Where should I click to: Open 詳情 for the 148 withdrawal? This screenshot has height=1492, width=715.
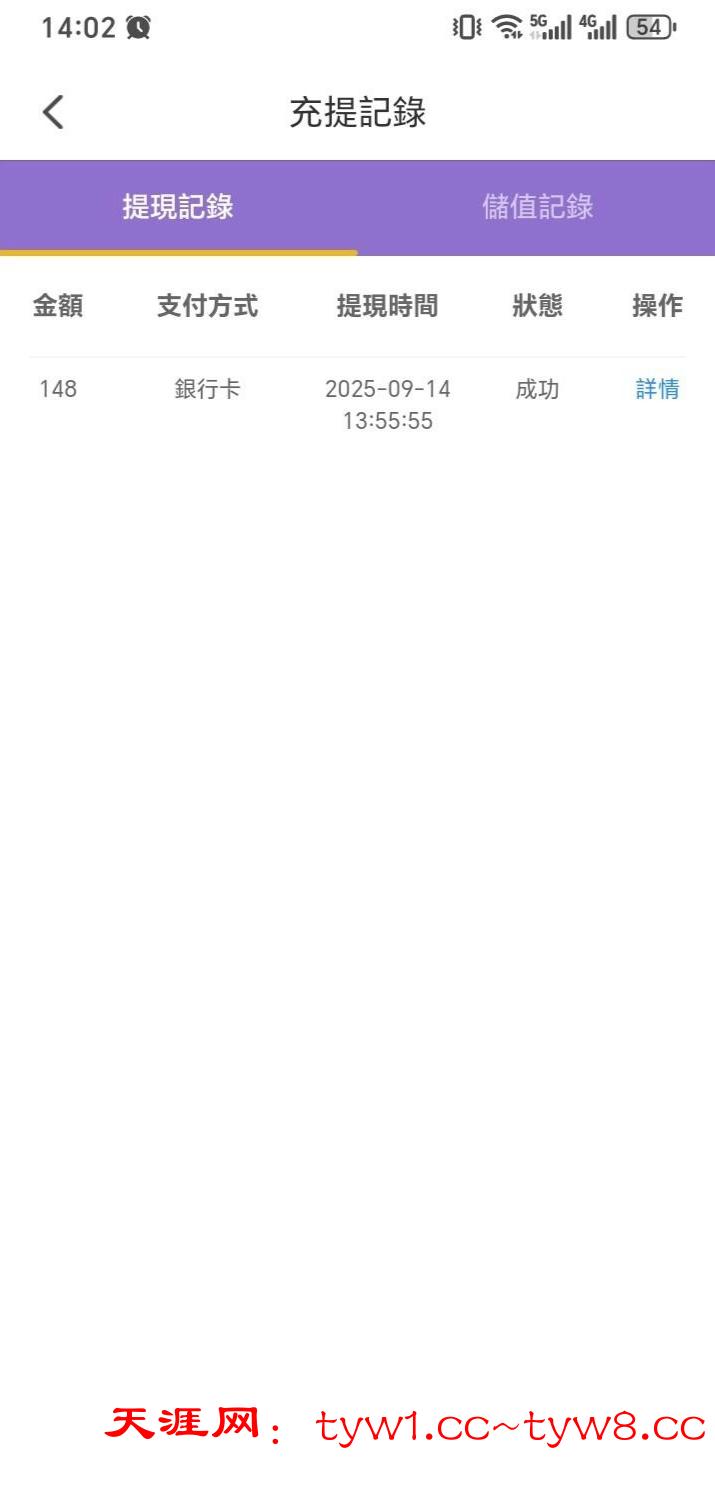(657, 389)
